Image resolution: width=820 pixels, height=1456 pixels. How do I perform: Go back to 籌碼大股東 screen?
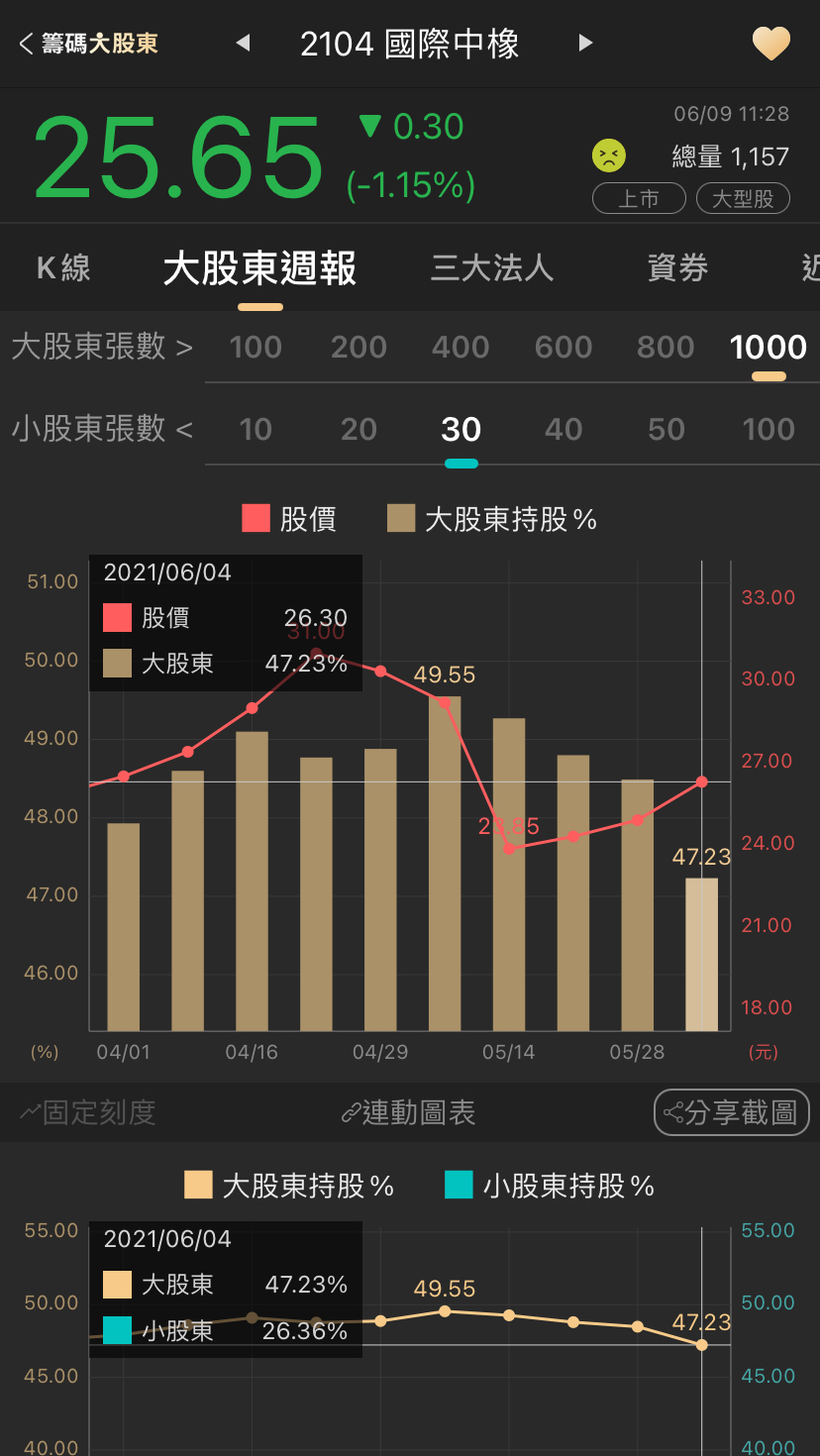pos(87,44)
